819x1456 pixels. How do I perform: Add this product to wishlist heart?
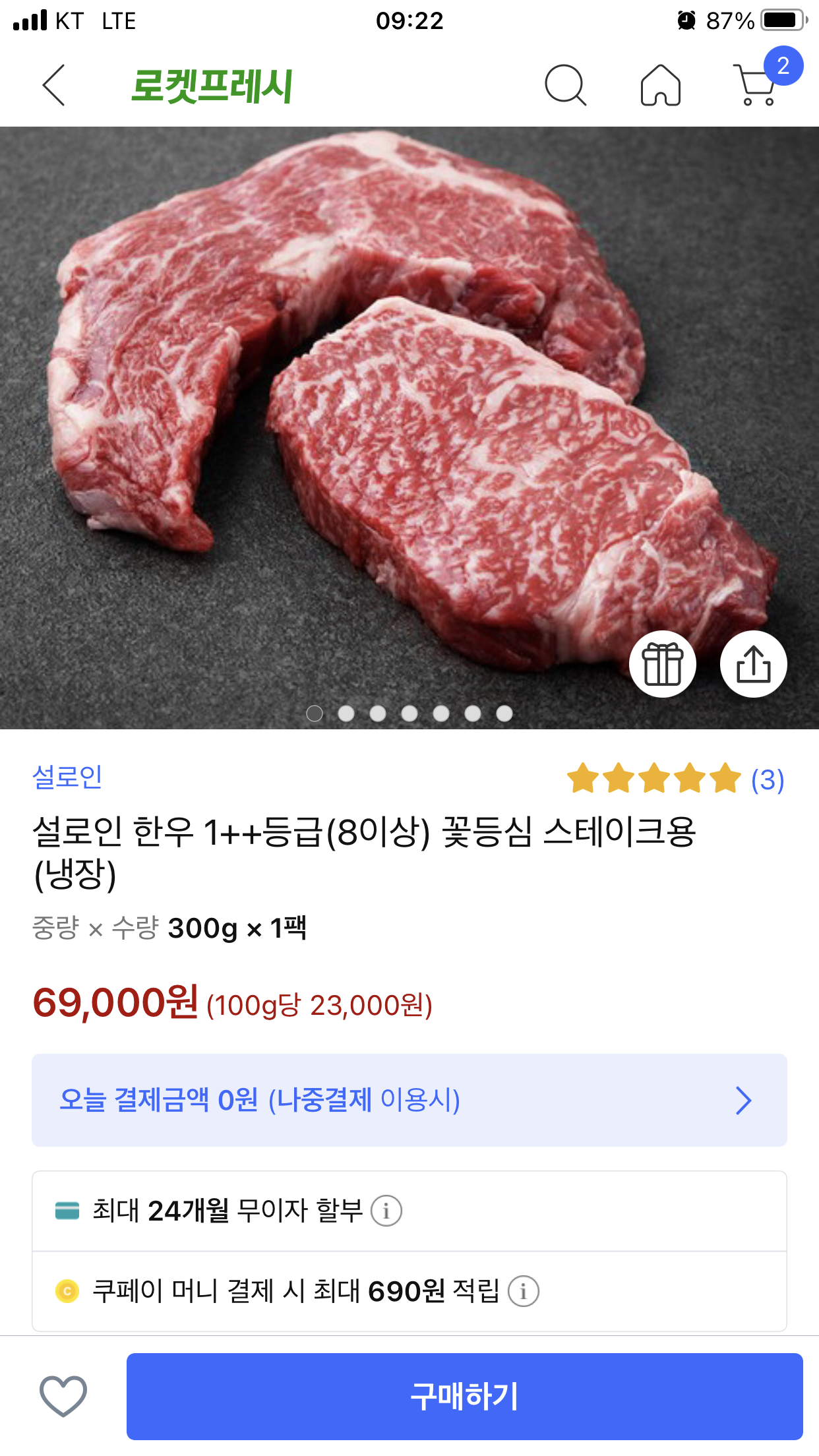(63, 1395)
